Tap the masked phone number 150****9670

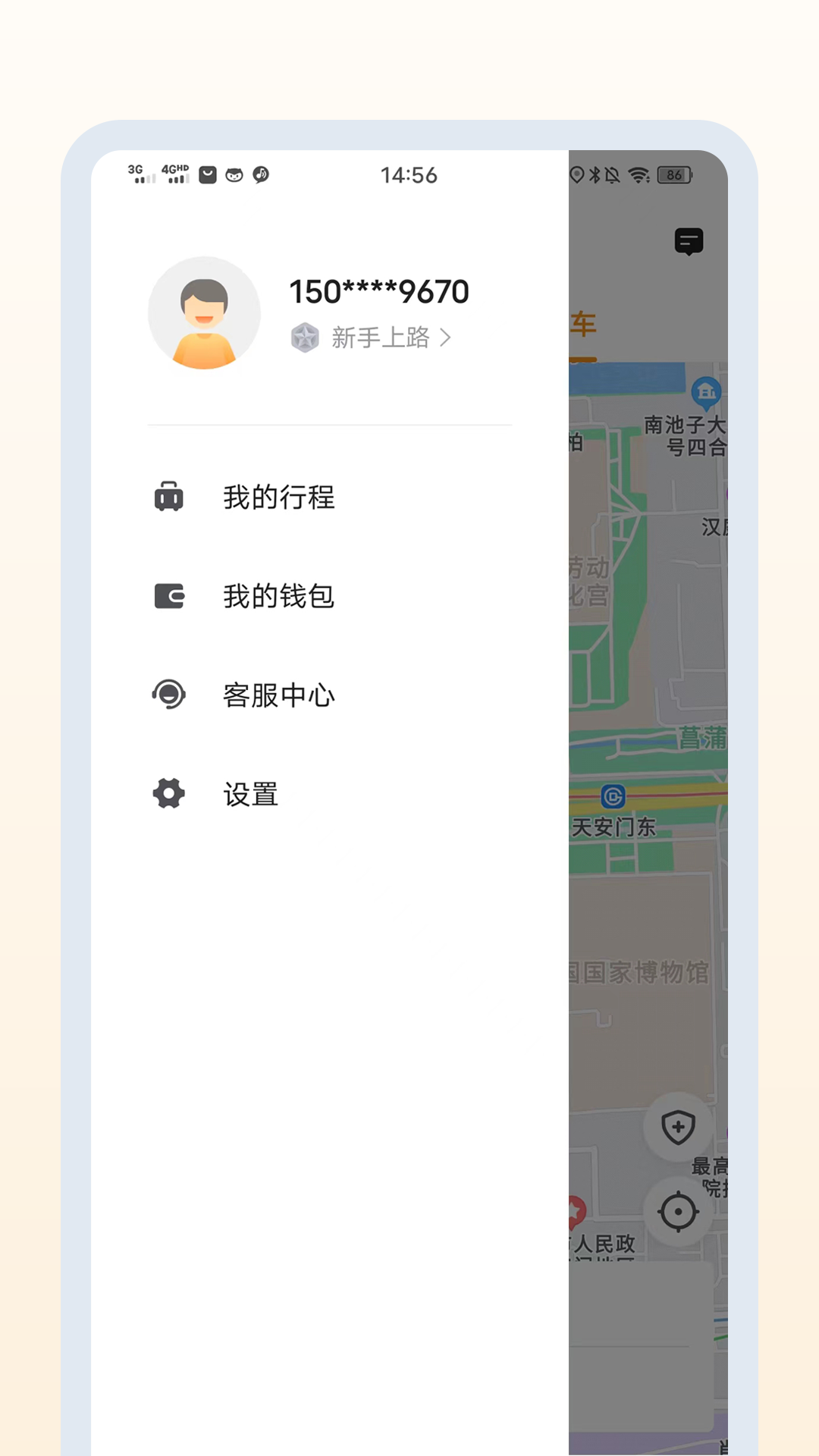(379, 291)
